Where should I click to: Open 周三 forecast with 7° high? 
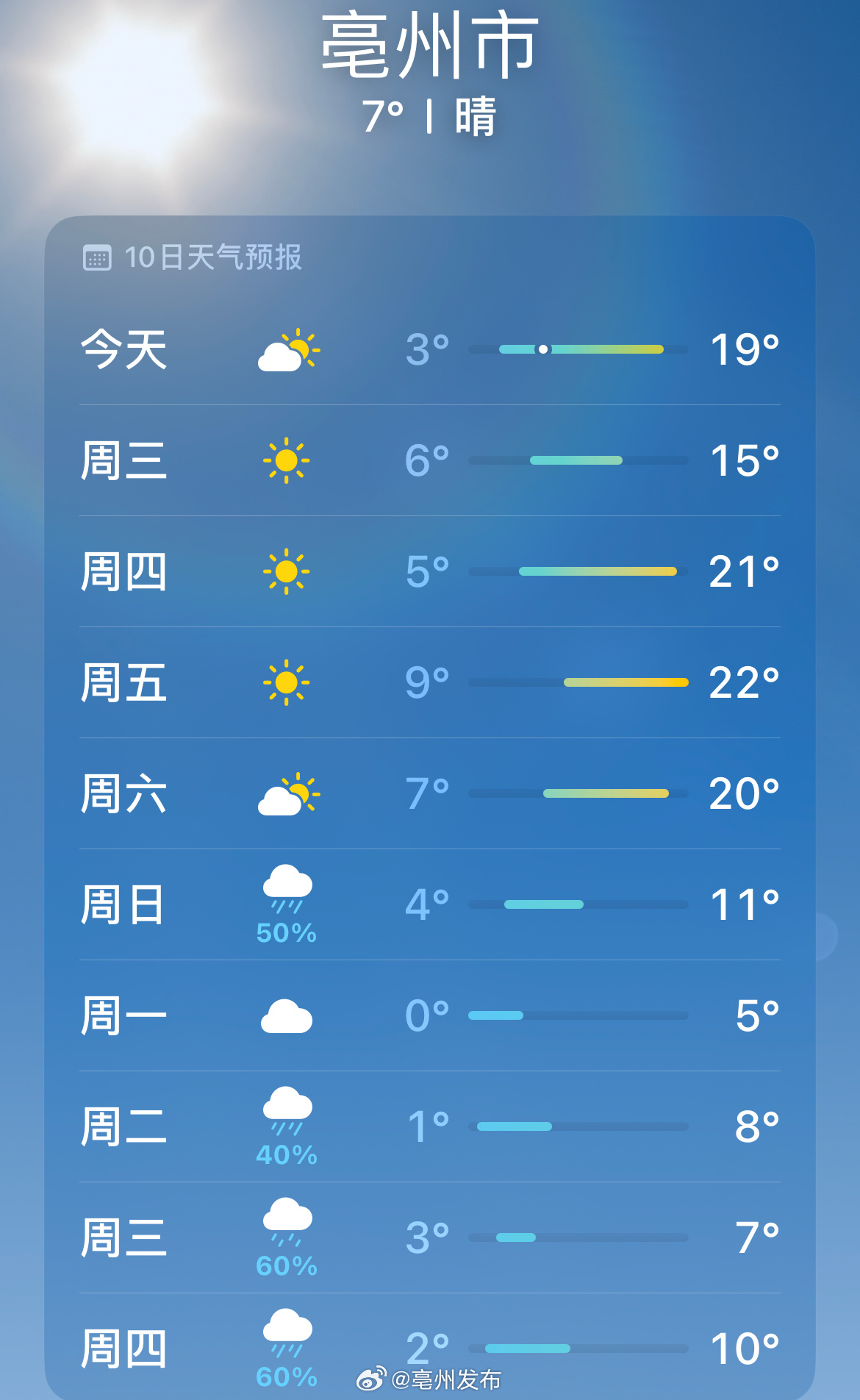pyautogui.click(x=430, y=1237)
